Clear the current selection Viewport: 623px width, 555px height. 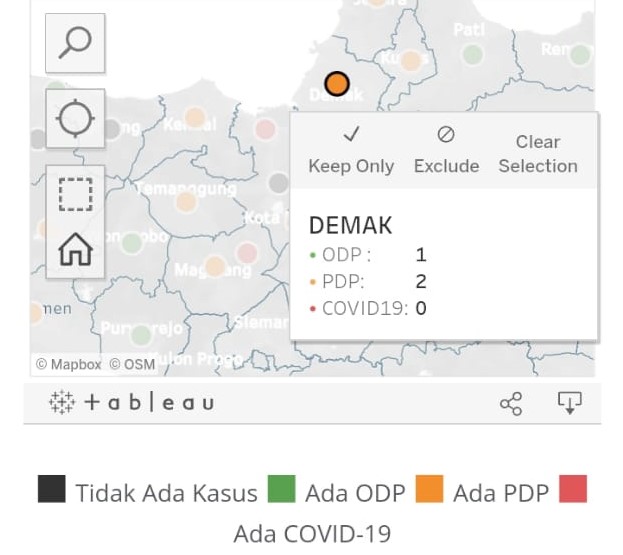point(538,154)
